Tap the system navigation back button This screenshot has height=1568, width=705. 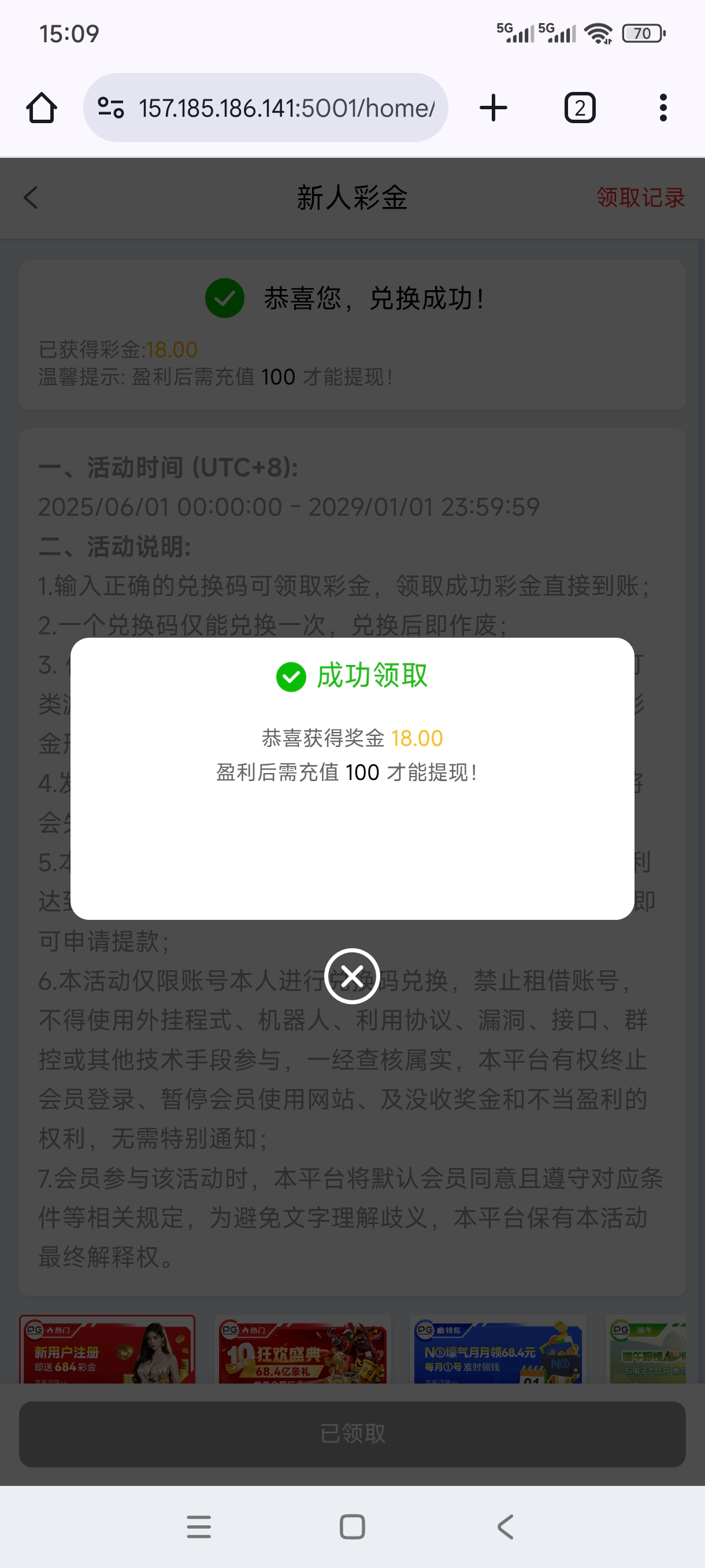(x=506, y=1526)
